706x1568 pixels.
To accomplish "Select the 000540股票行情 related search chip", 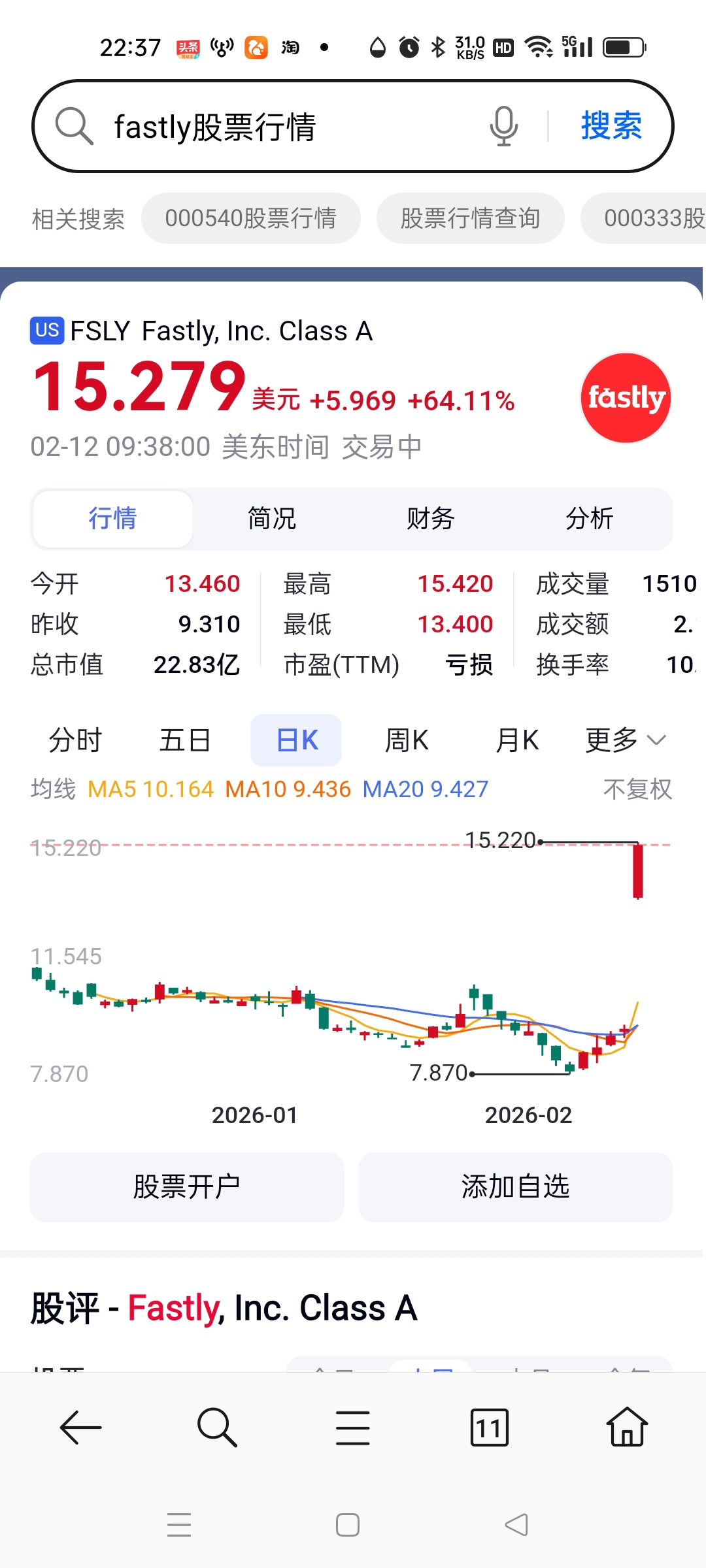I will pyautogui.click(x=251, y=218).
